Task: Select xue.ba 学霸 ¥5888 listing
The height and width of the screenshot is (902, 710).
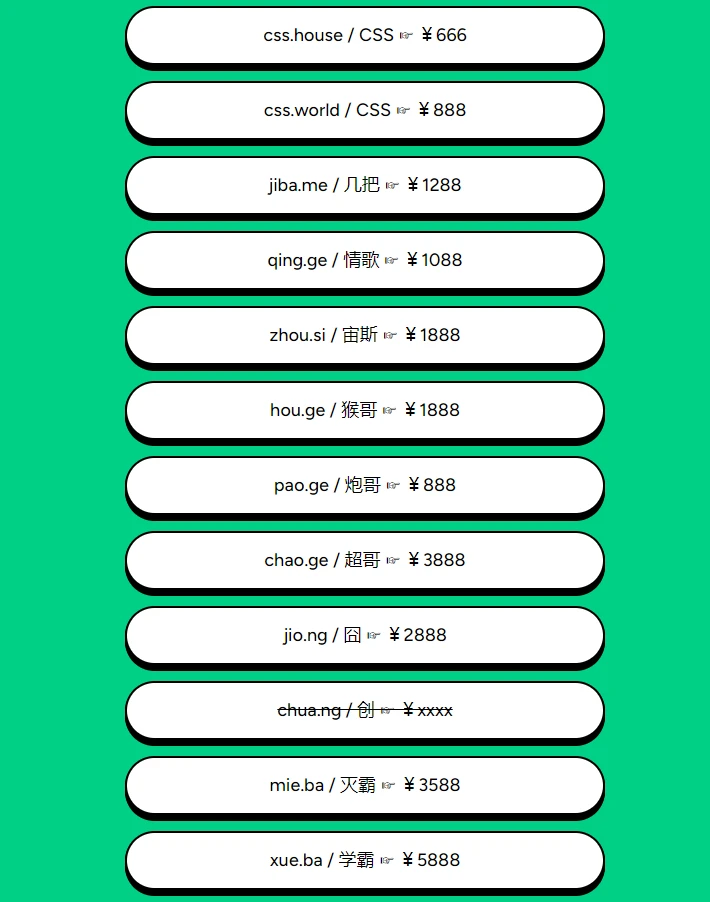Action: coord(365,860)
